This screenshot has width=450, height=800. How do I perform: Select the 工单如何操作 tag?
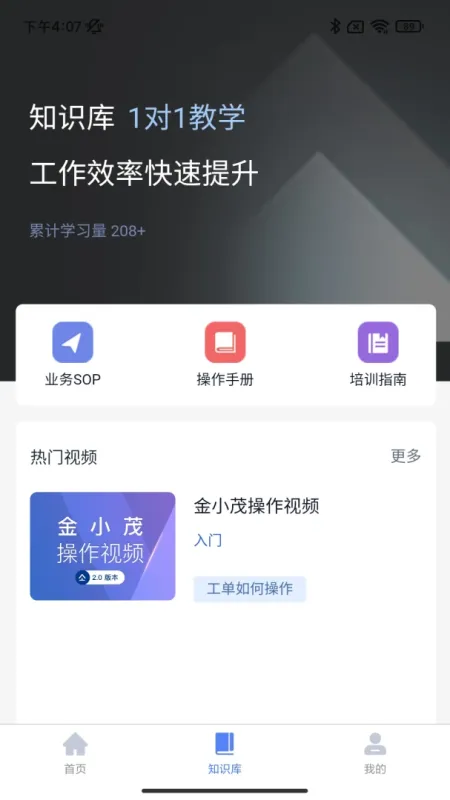coord(249,589)
